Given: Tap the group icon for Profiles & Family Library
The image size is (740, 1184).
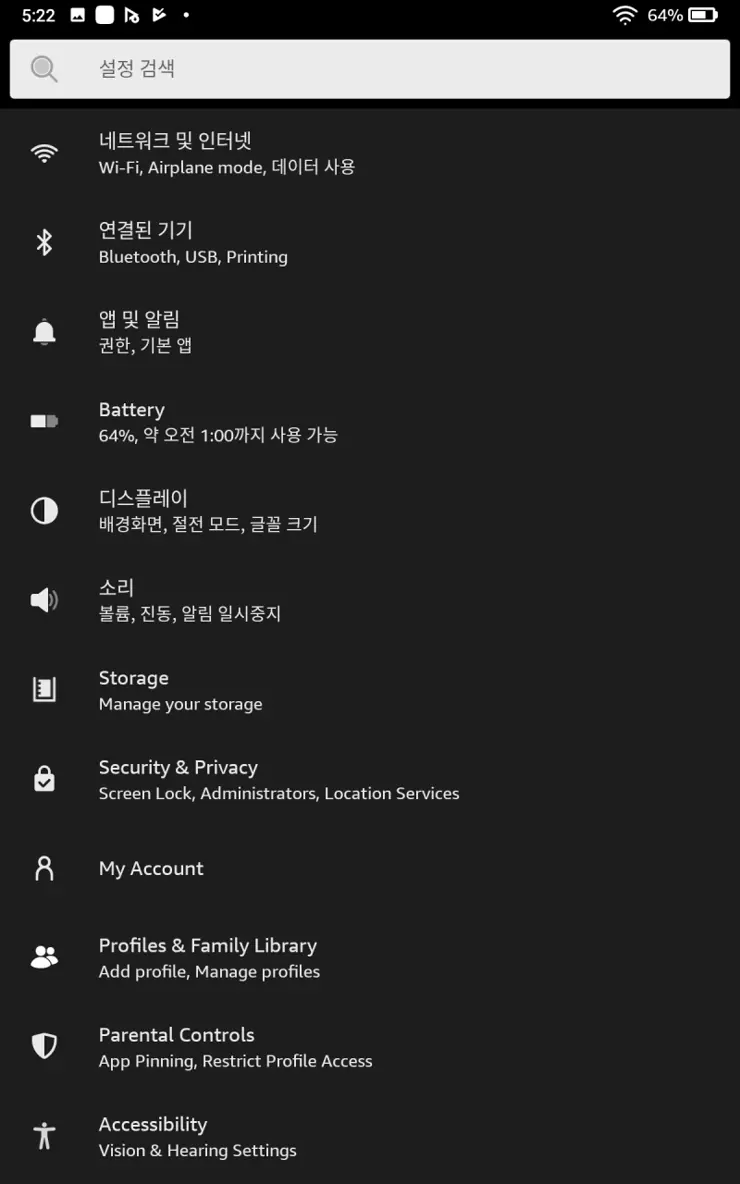Looking at the screenshot, I should click(x=44, y=957).
